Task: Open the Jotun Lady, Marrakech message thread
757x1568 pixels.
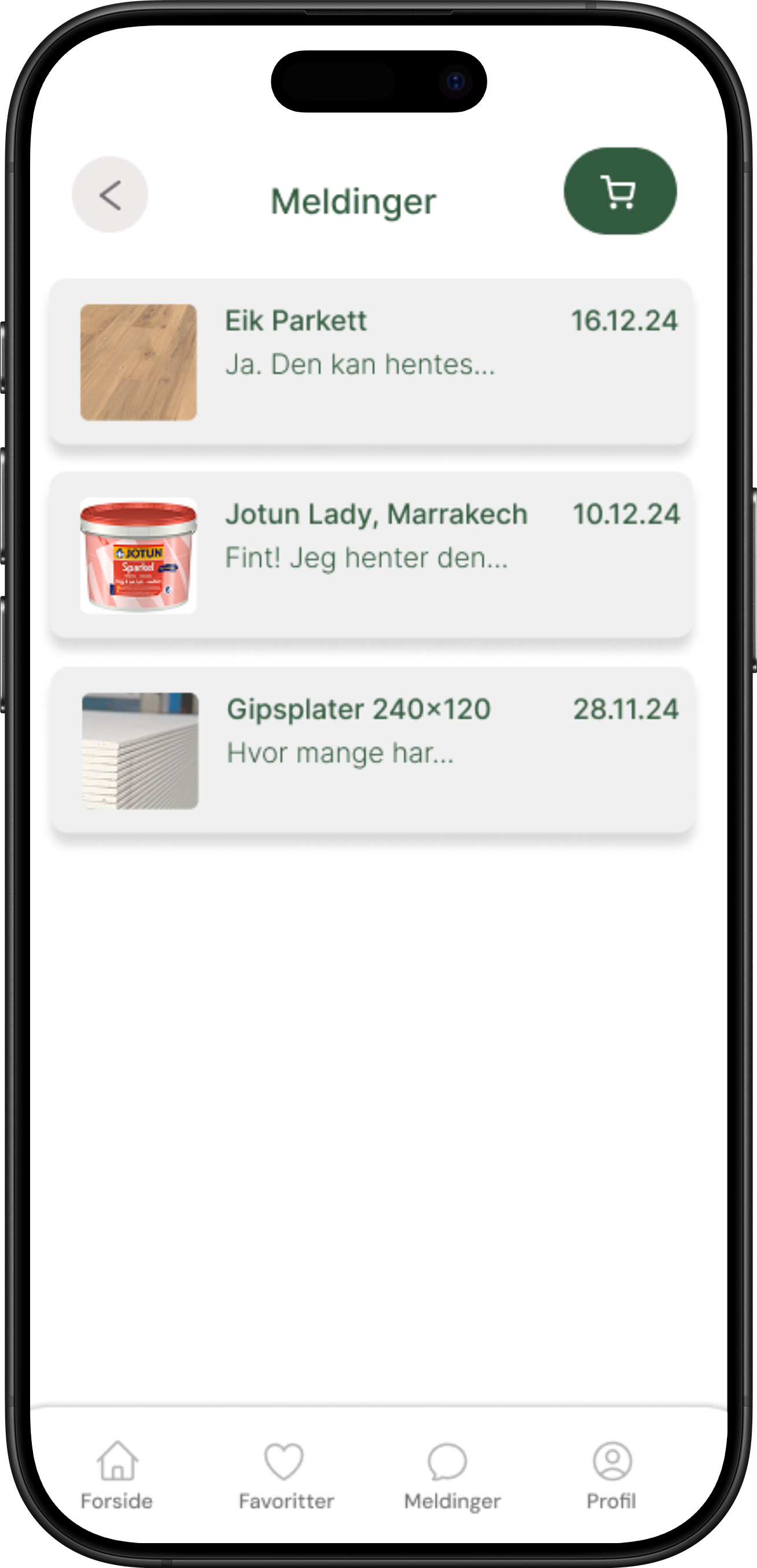Action: (371, 555)
